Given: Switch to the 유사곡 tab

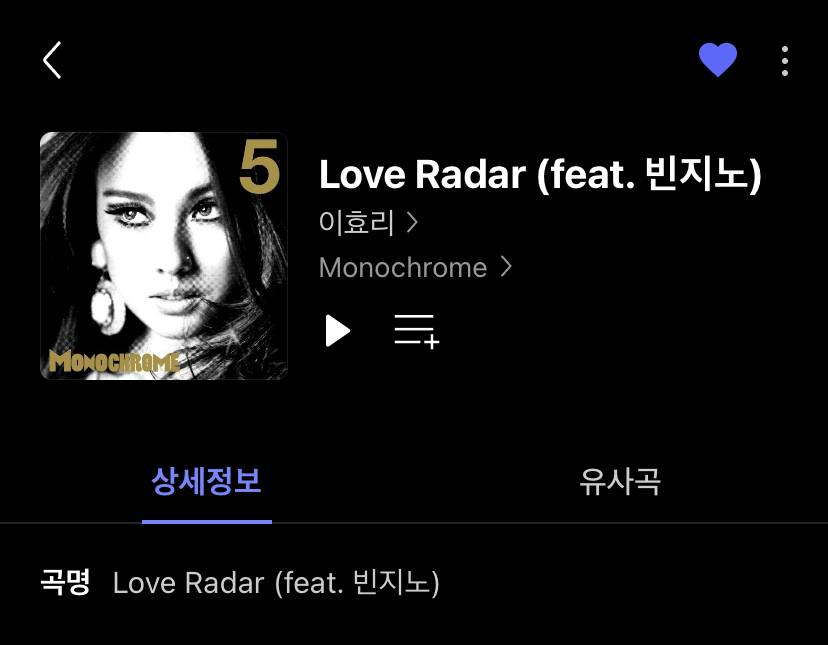Looking at the screenshot, I should 620,483.
